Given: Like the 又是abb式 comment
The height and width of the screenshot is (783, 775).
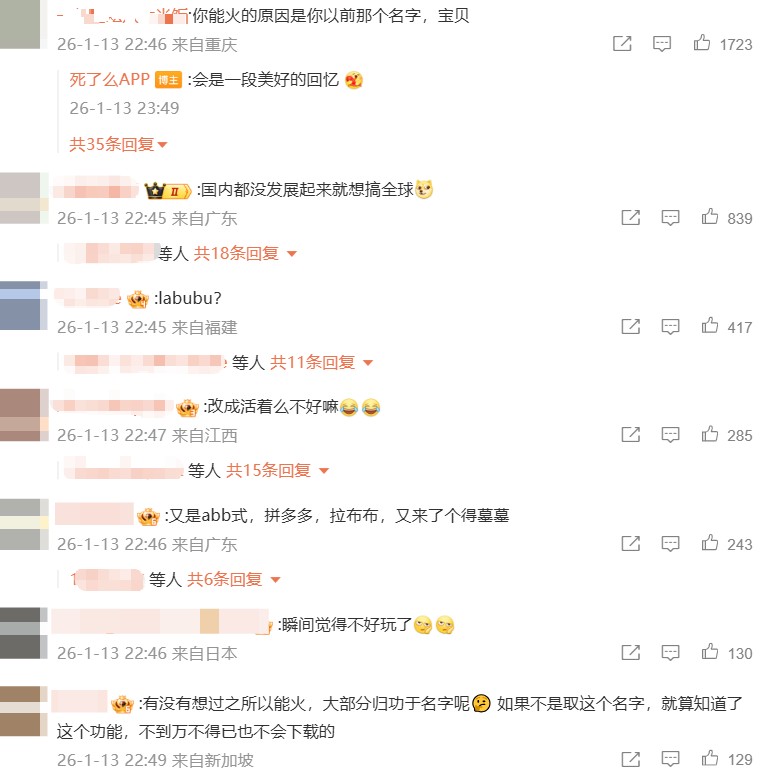Looking at the screenshot, I should [x=710, y=543].
